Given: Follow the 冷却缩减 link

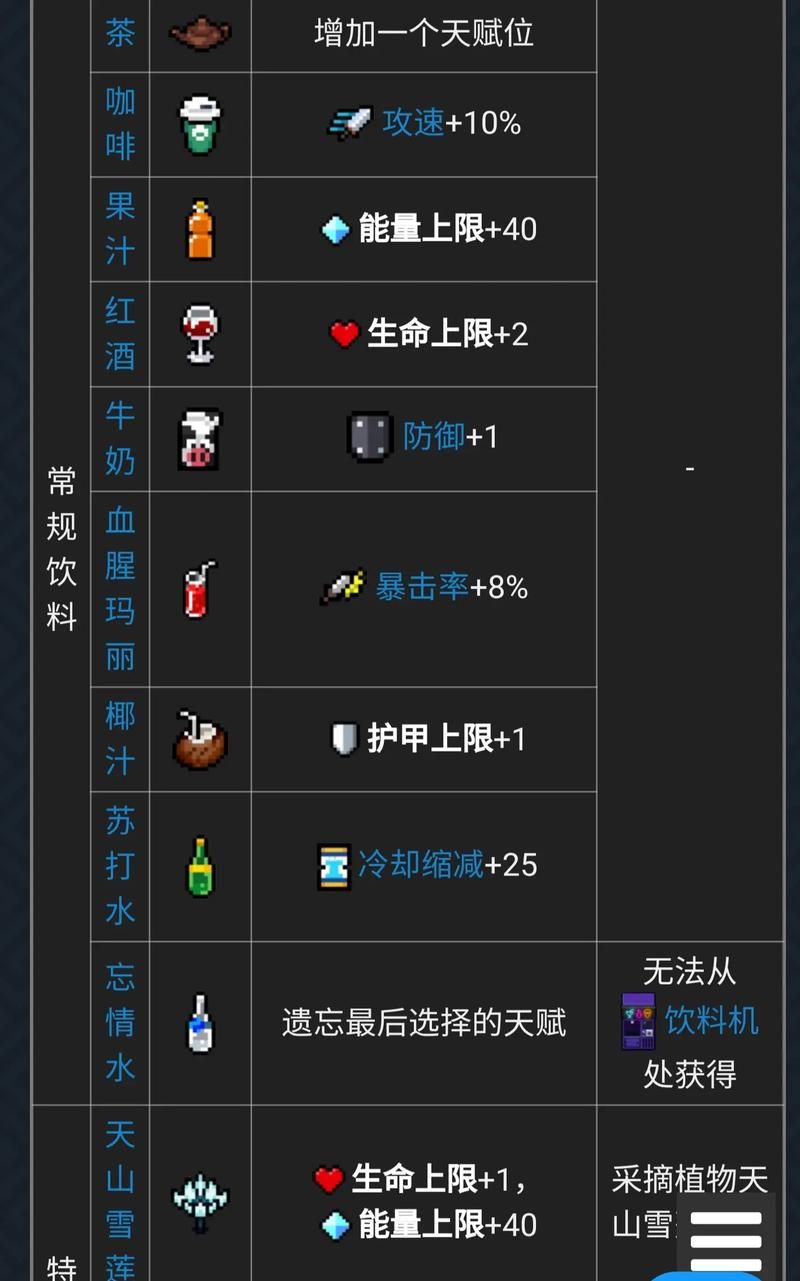Looking at the screenshot, I should [x=421, y=864].
